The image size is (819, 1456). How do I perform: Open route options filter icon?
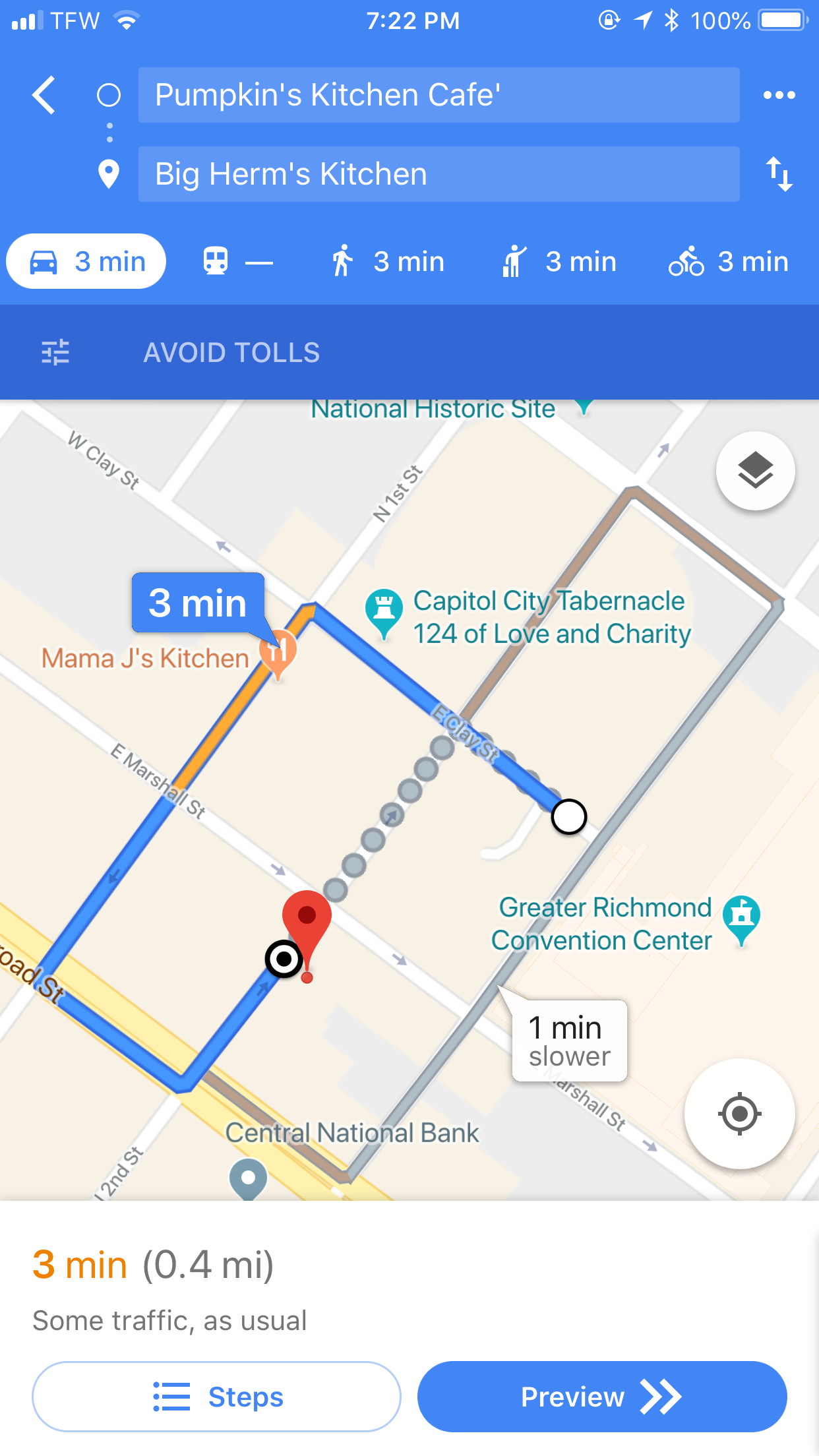[55, 352]
